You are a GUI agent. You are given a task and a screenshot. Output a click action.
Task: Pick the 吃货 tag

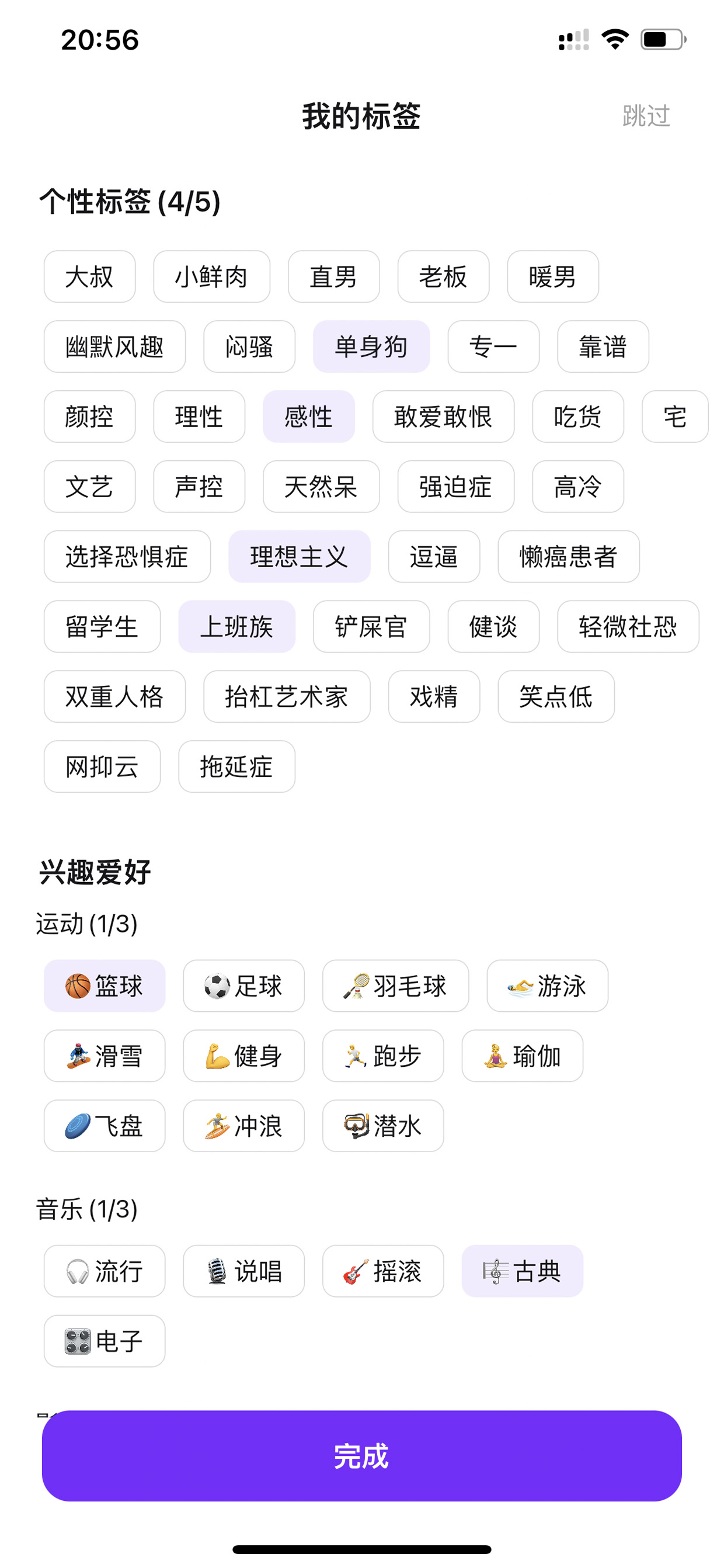pyautogui.click(x=577, y=417)
